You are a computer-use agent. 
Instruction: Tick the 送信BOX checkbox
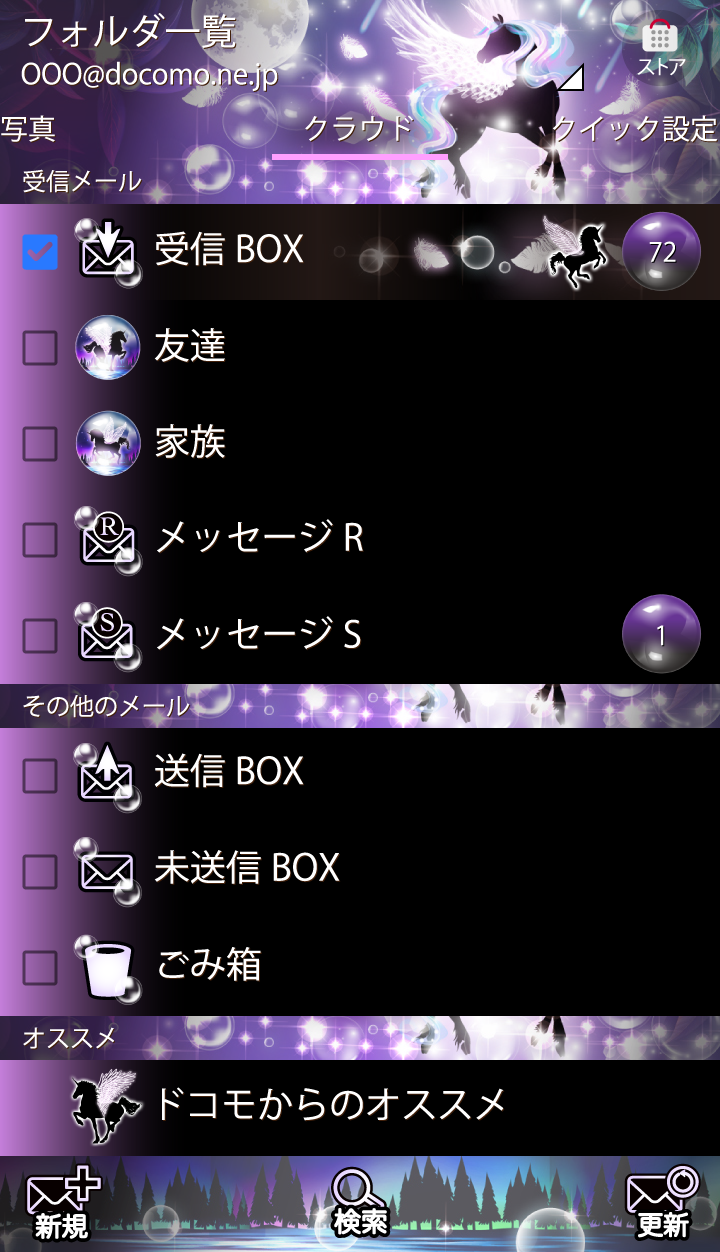click(40, 774)
